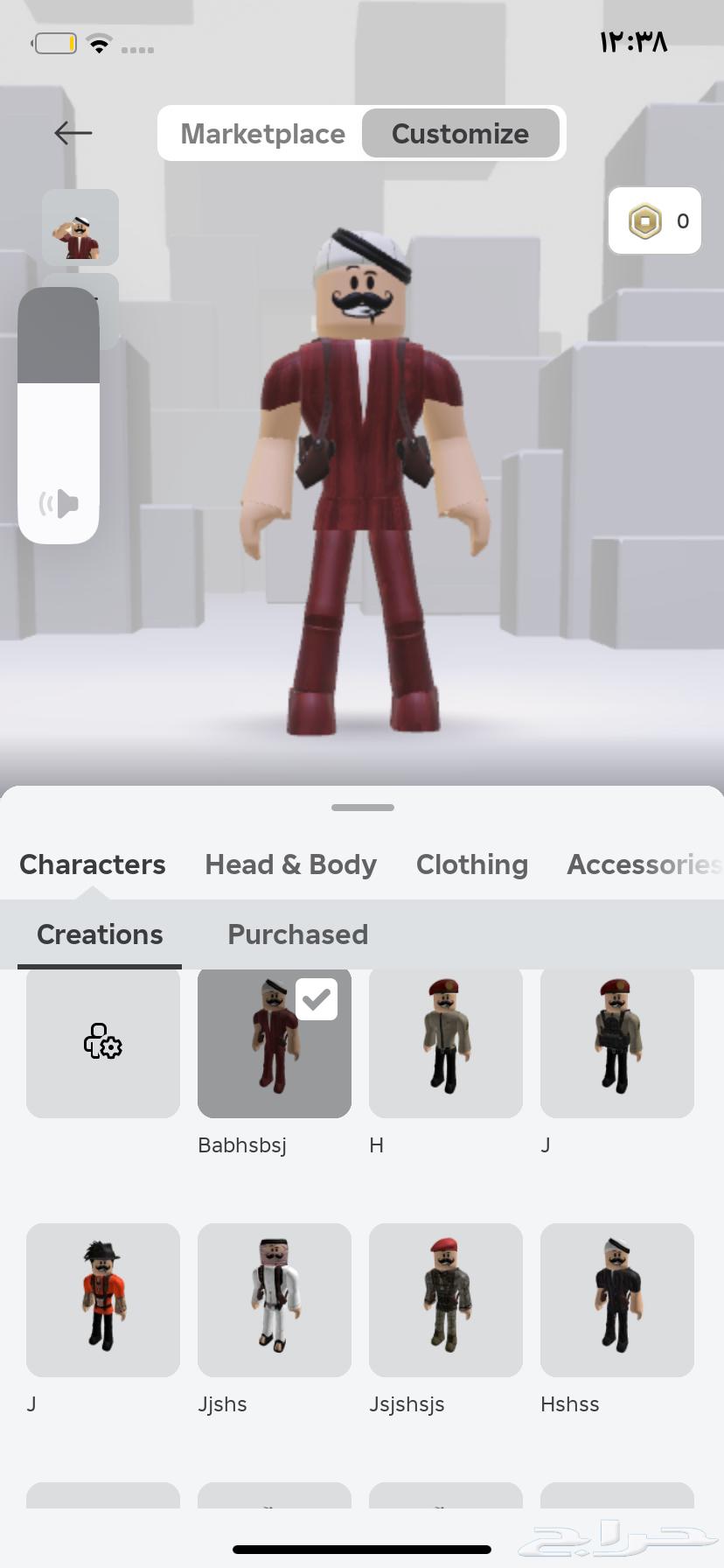Equip the character named H
Screen dimensions: 724x1568
coord(445,1042)
